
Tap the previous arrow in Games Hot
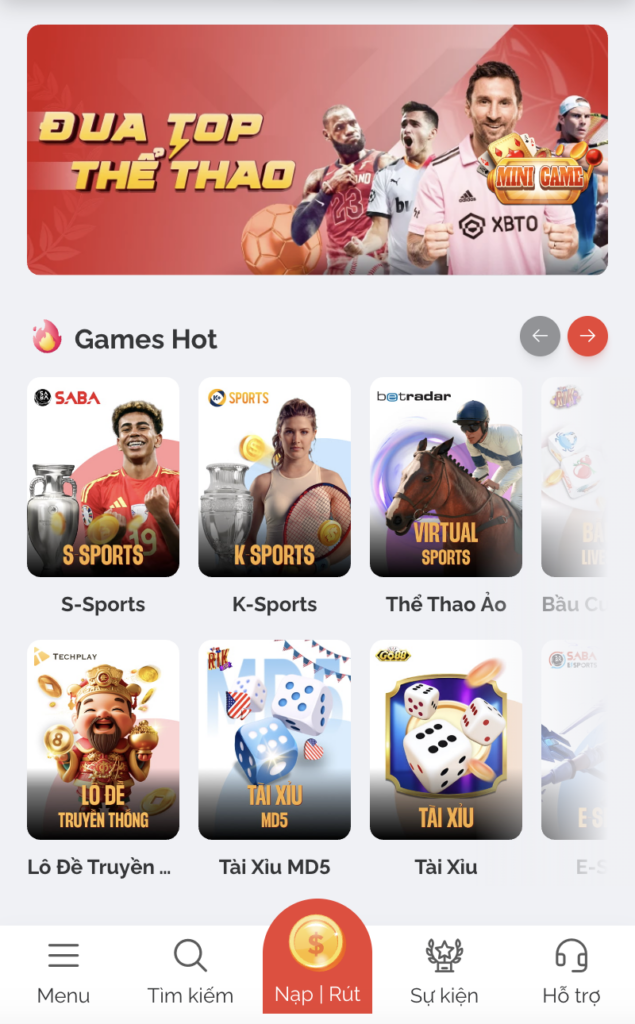click(x=540, y=336)
